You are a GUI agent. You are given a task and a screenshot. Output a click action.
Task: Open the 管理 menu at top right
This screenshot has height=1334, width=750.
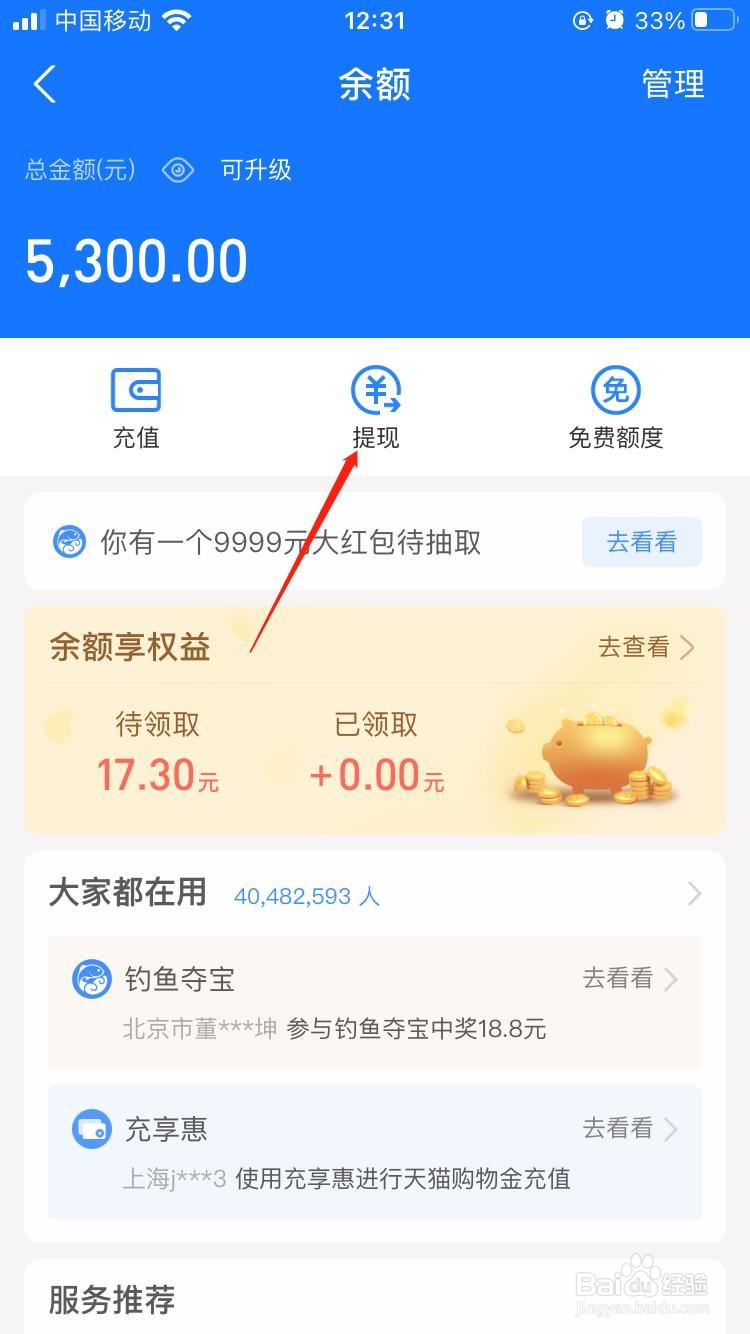coord(673,85)
